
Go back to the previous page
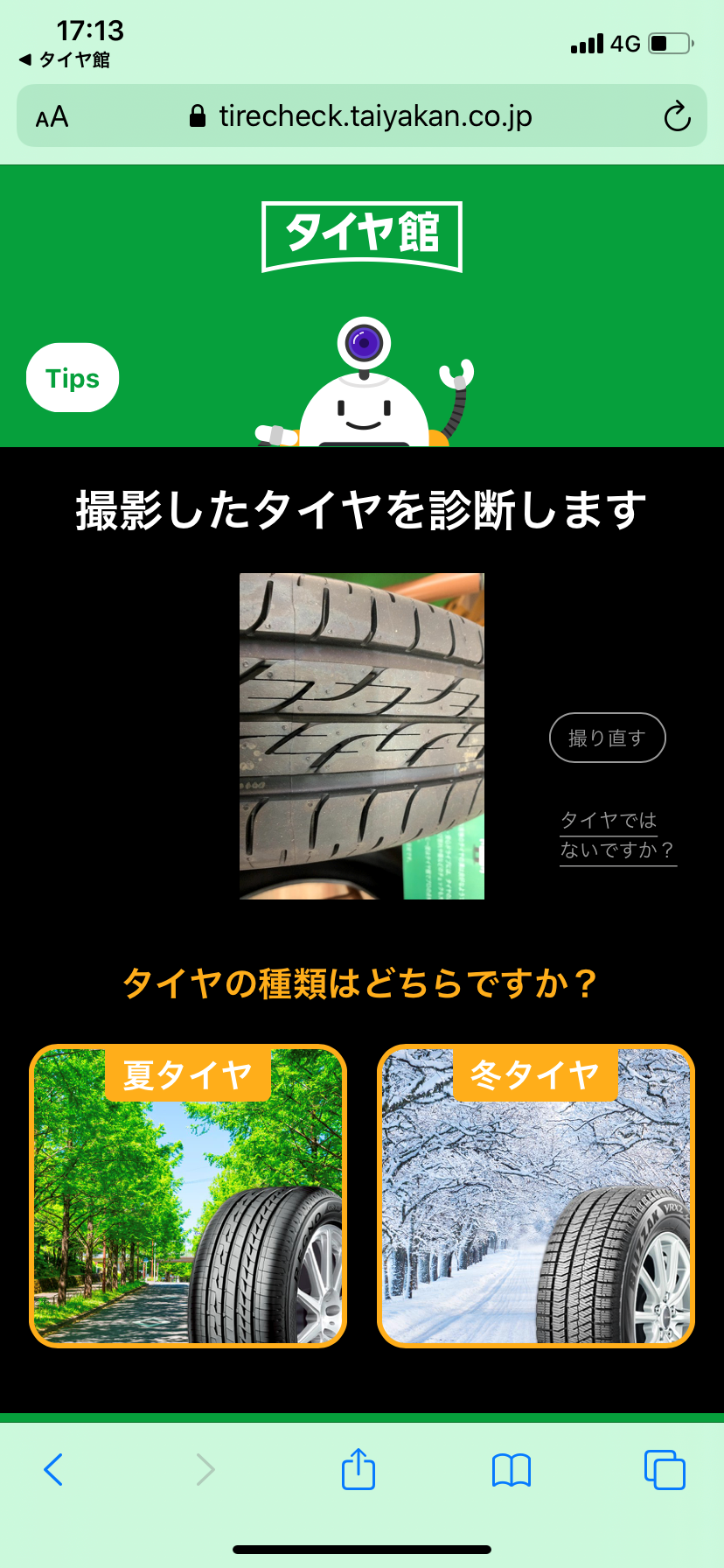tap(53, 1469)
